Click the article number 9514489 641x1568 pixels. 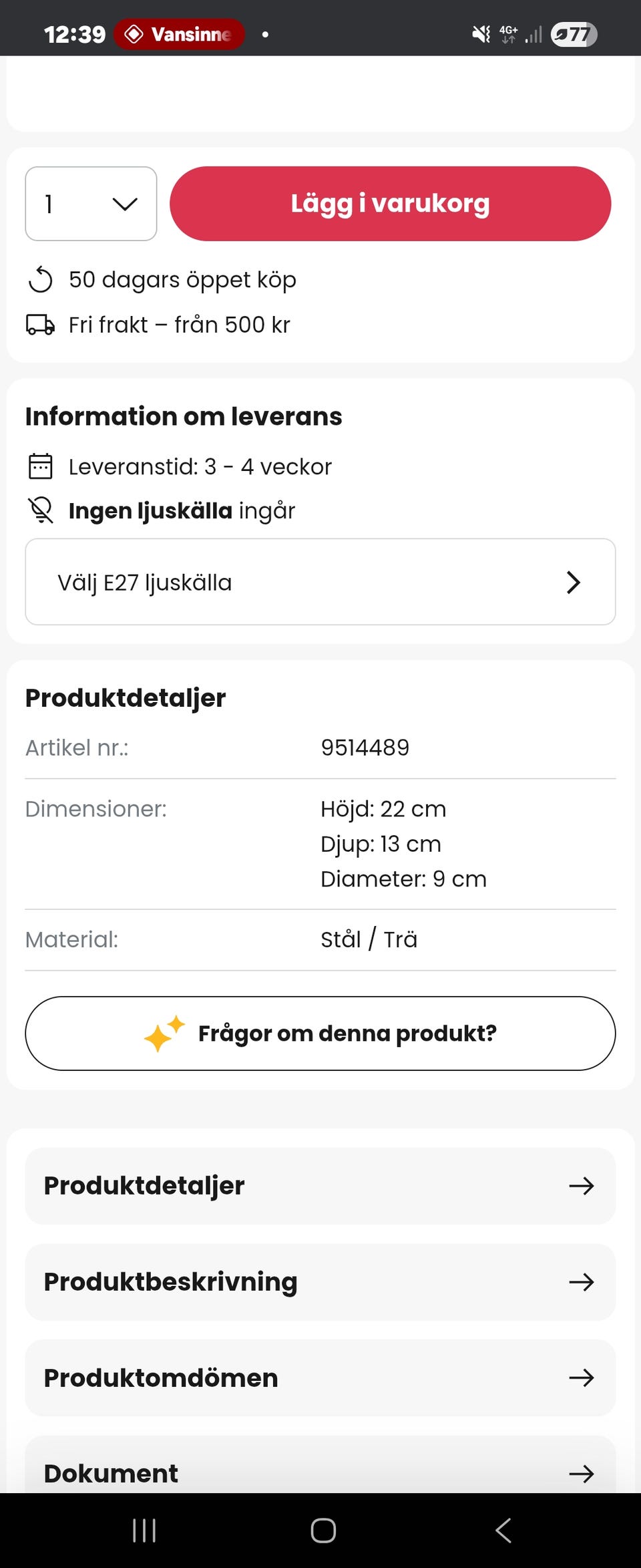pos(363,748)
